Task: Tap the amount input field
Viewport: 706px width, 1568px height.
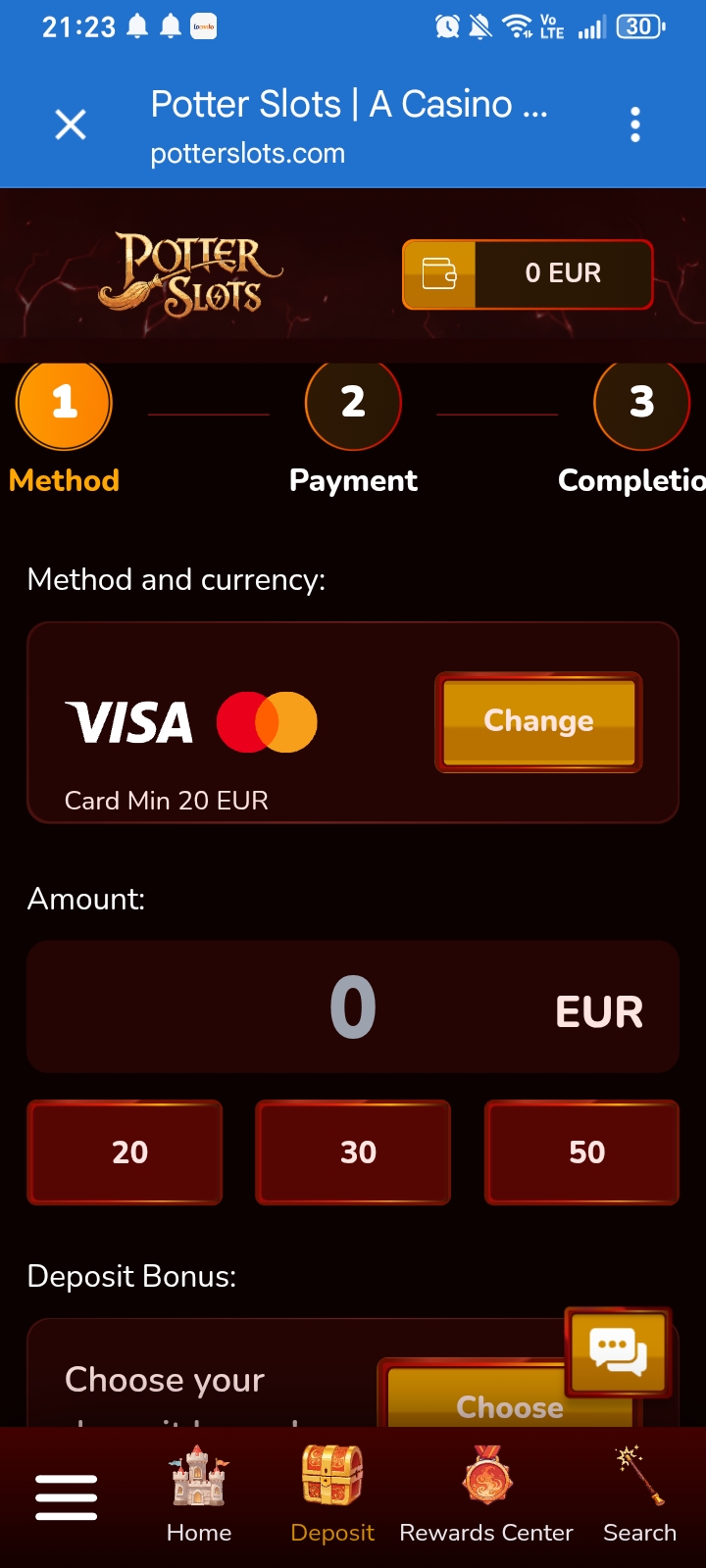Action: (353, 1006)
